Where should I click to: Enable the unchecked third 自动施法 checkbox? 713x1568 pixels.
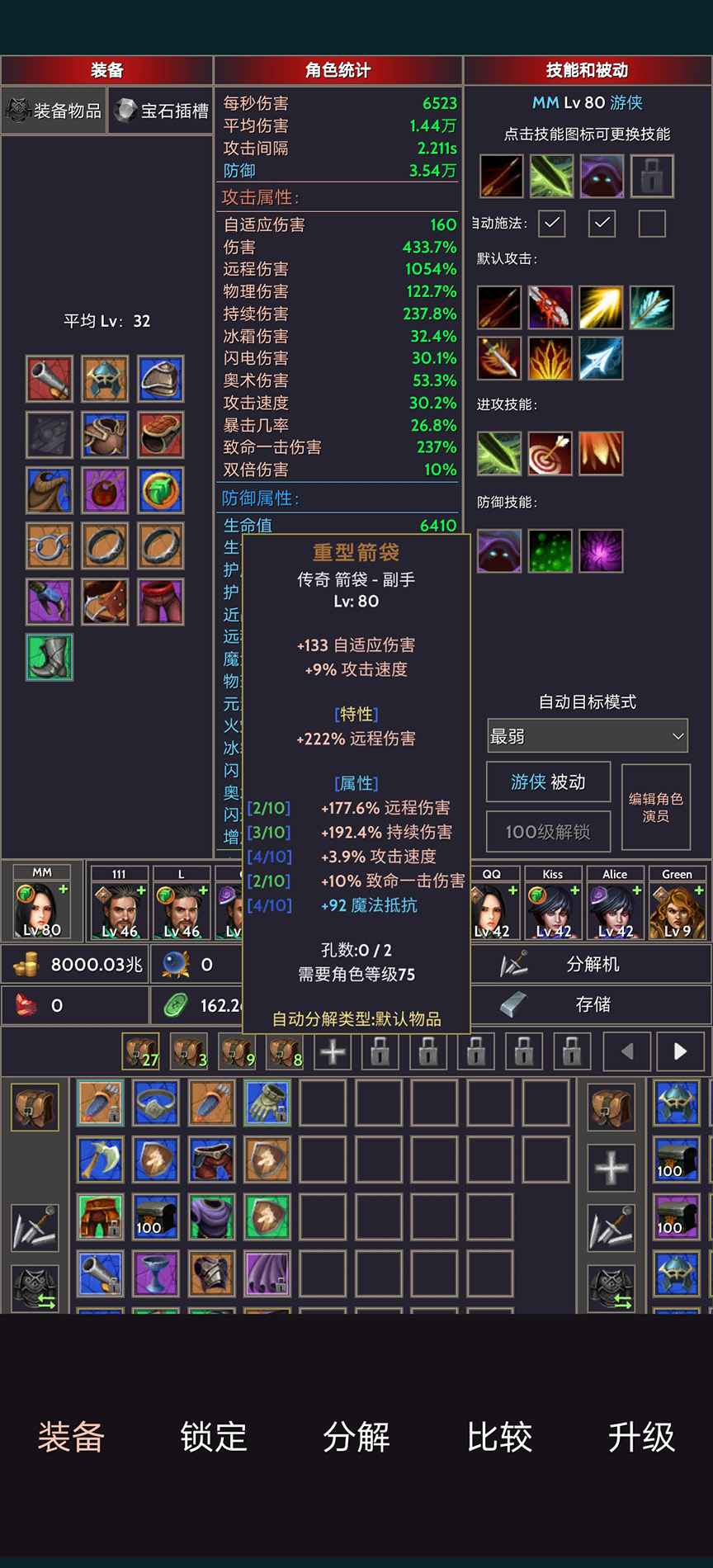pyautogui.click(x=652, y=224)
